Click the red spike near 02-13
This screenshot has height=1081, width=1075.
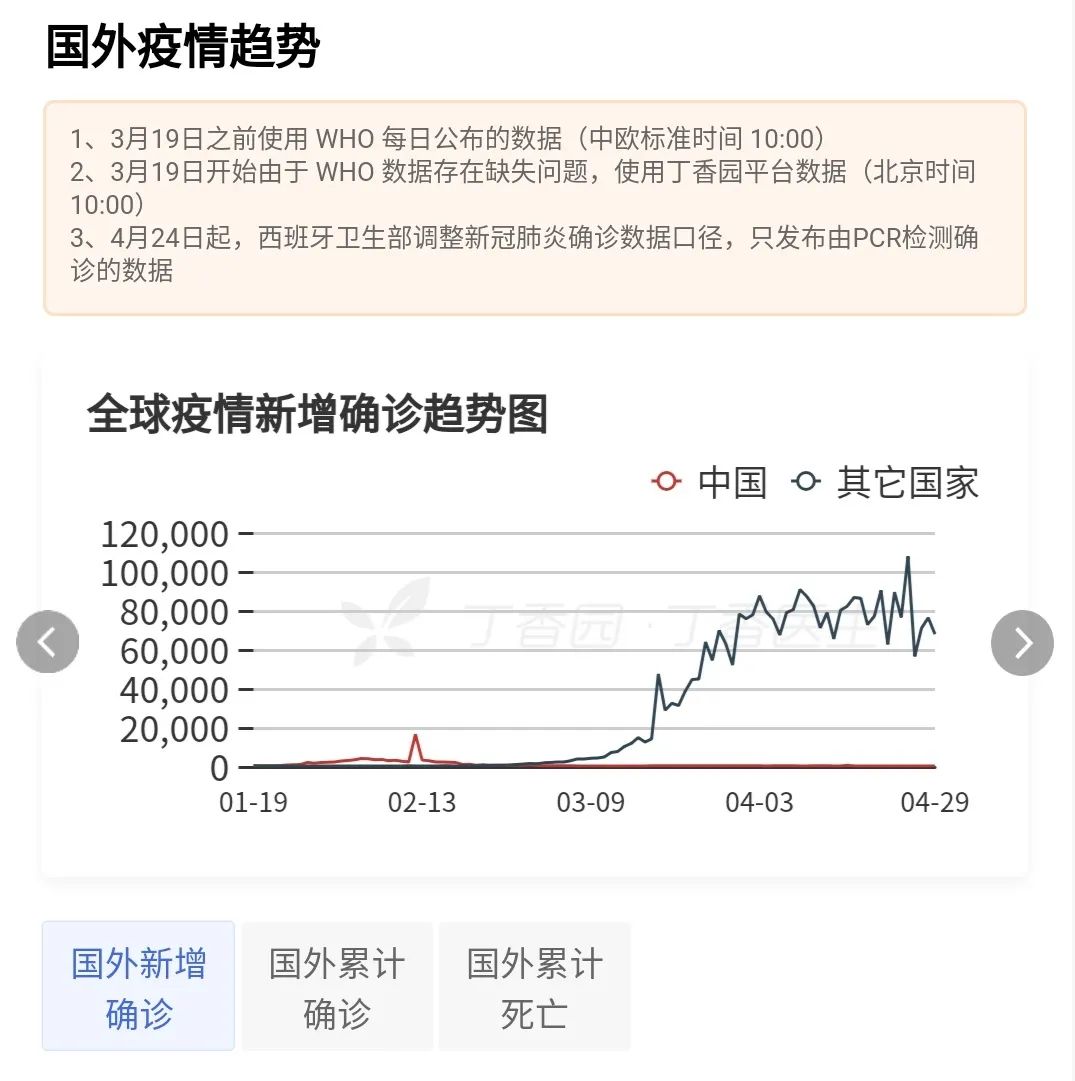(417, 737)
